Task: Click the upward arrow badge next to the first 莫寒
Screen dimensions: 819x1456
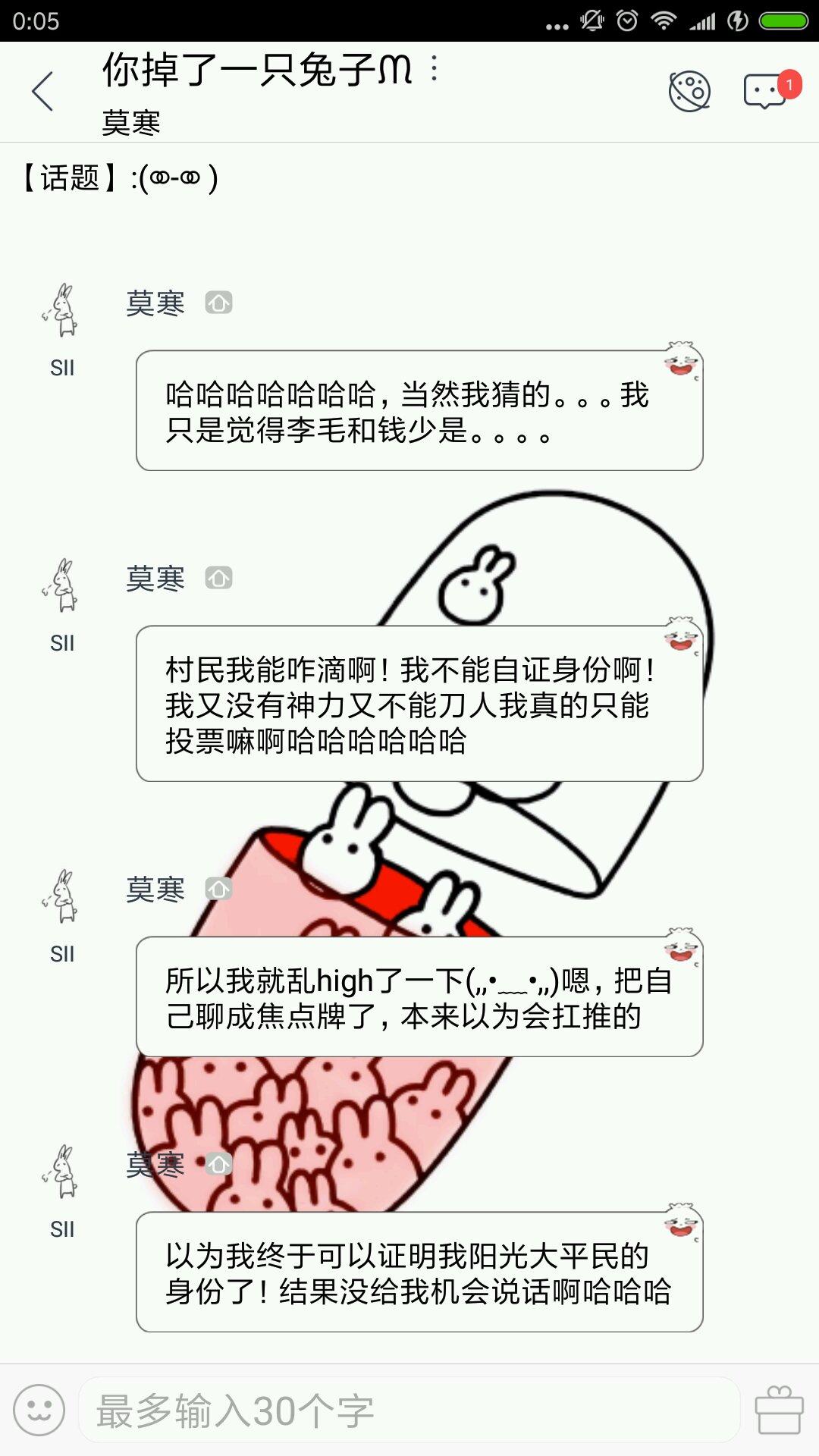Action: [x=218, y=303]
